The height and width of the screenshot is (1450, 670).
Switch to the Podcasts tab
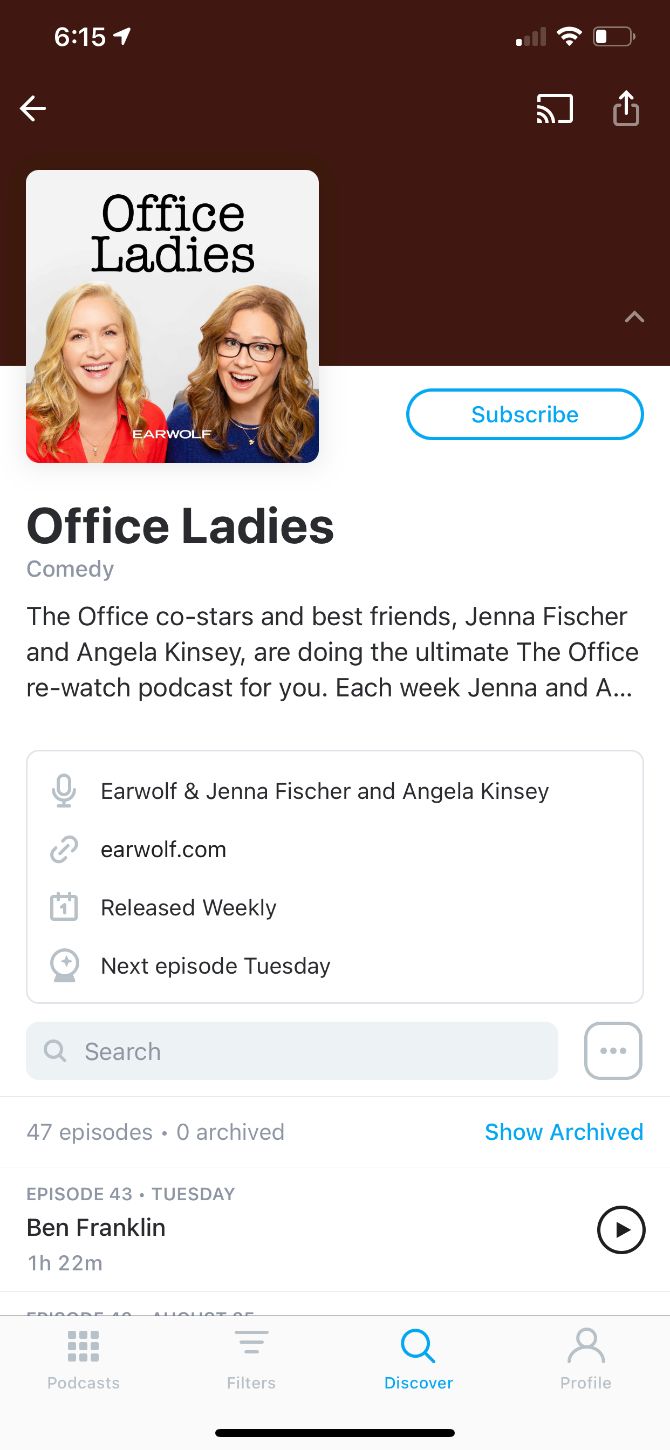83,1359
